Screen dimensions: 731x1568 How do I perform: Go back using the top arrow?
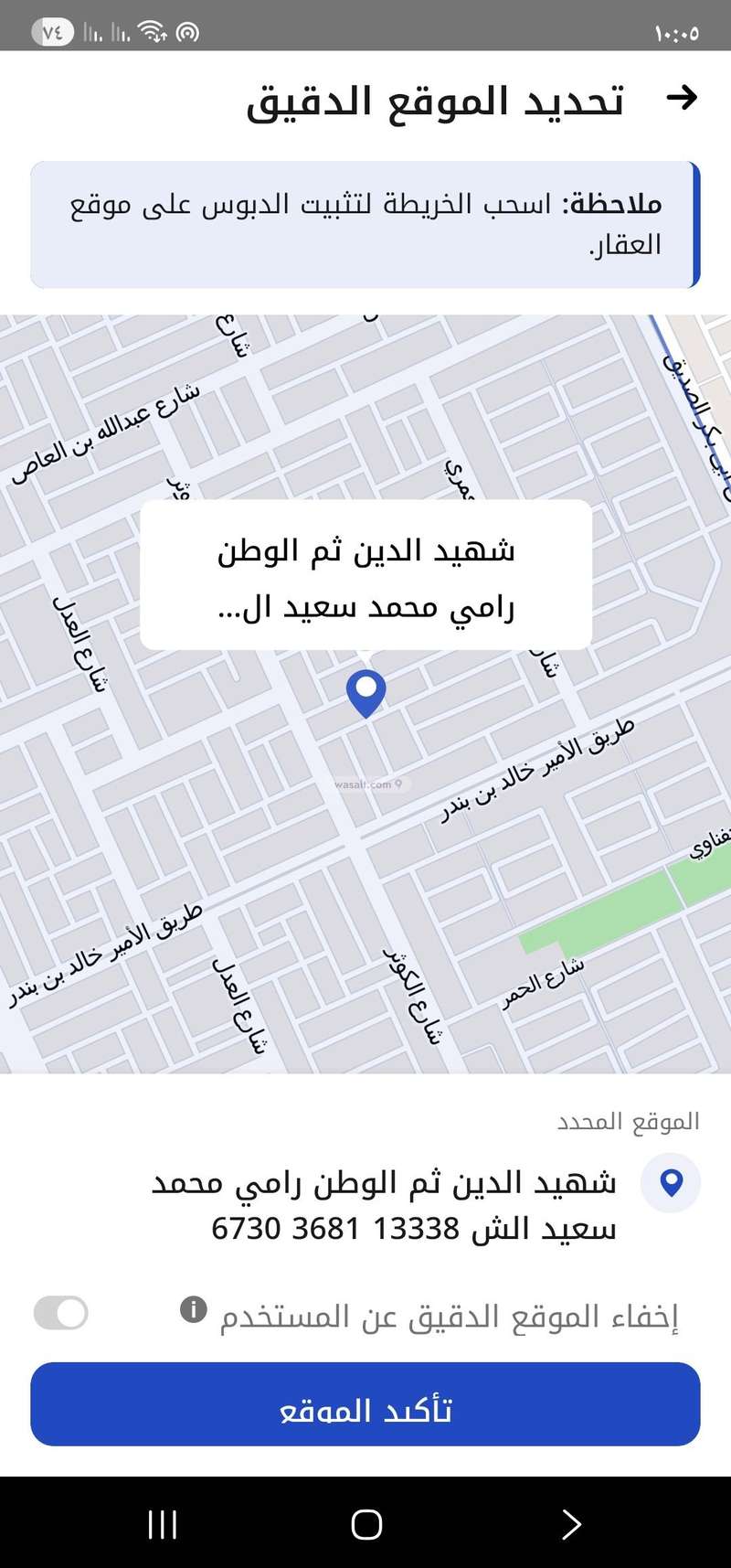[682, 98]
